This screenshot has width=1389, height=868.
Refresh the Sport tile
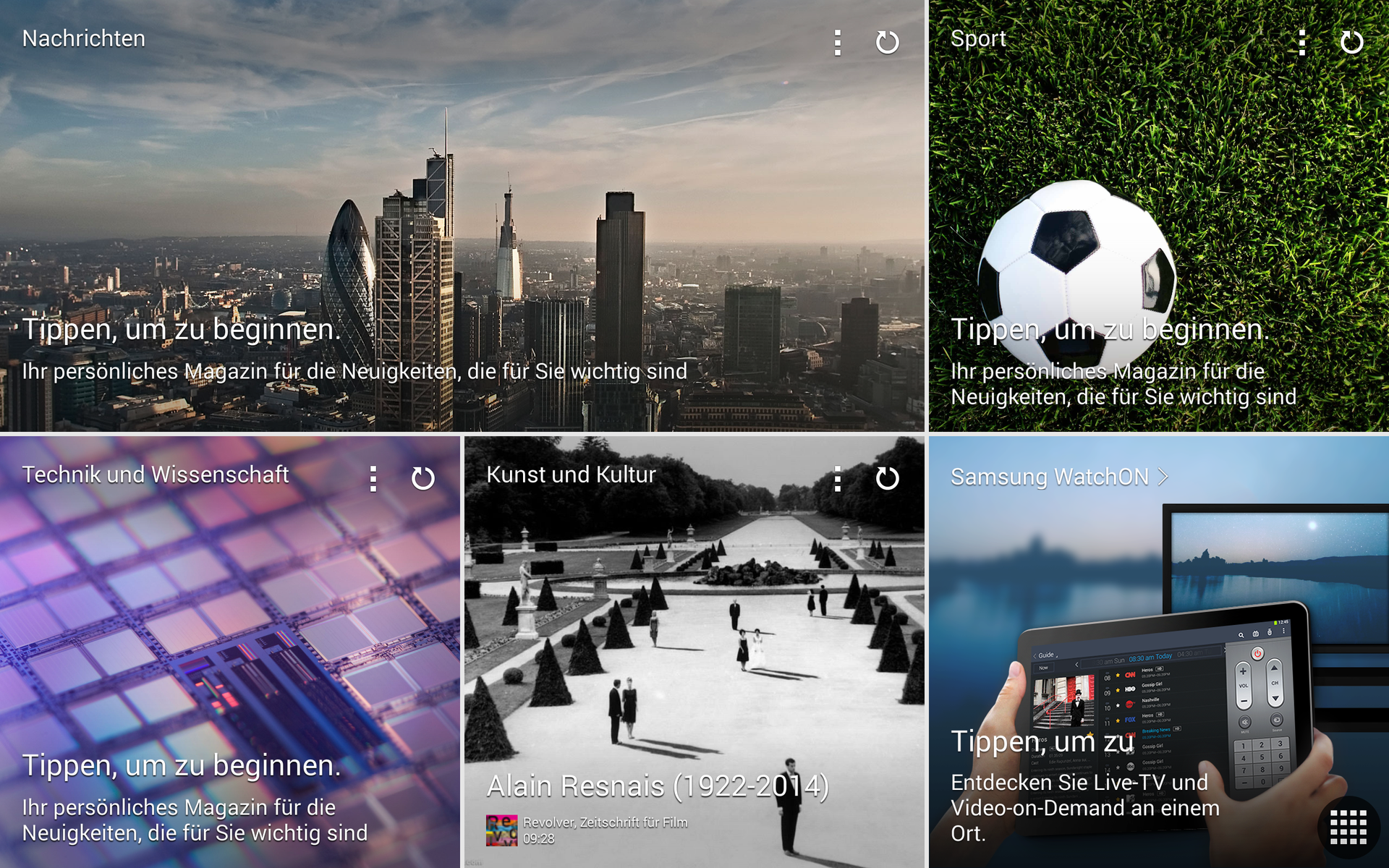pyautogui.click(x=1351, y=43)
